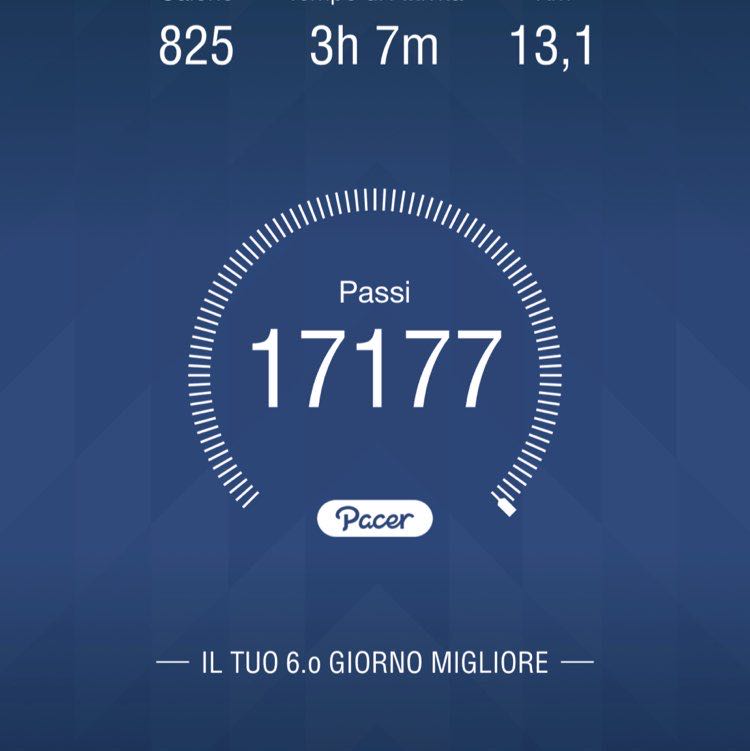This screenshot has width=750, height=751.
Task: Switch to the distance view
Action: 552,44
